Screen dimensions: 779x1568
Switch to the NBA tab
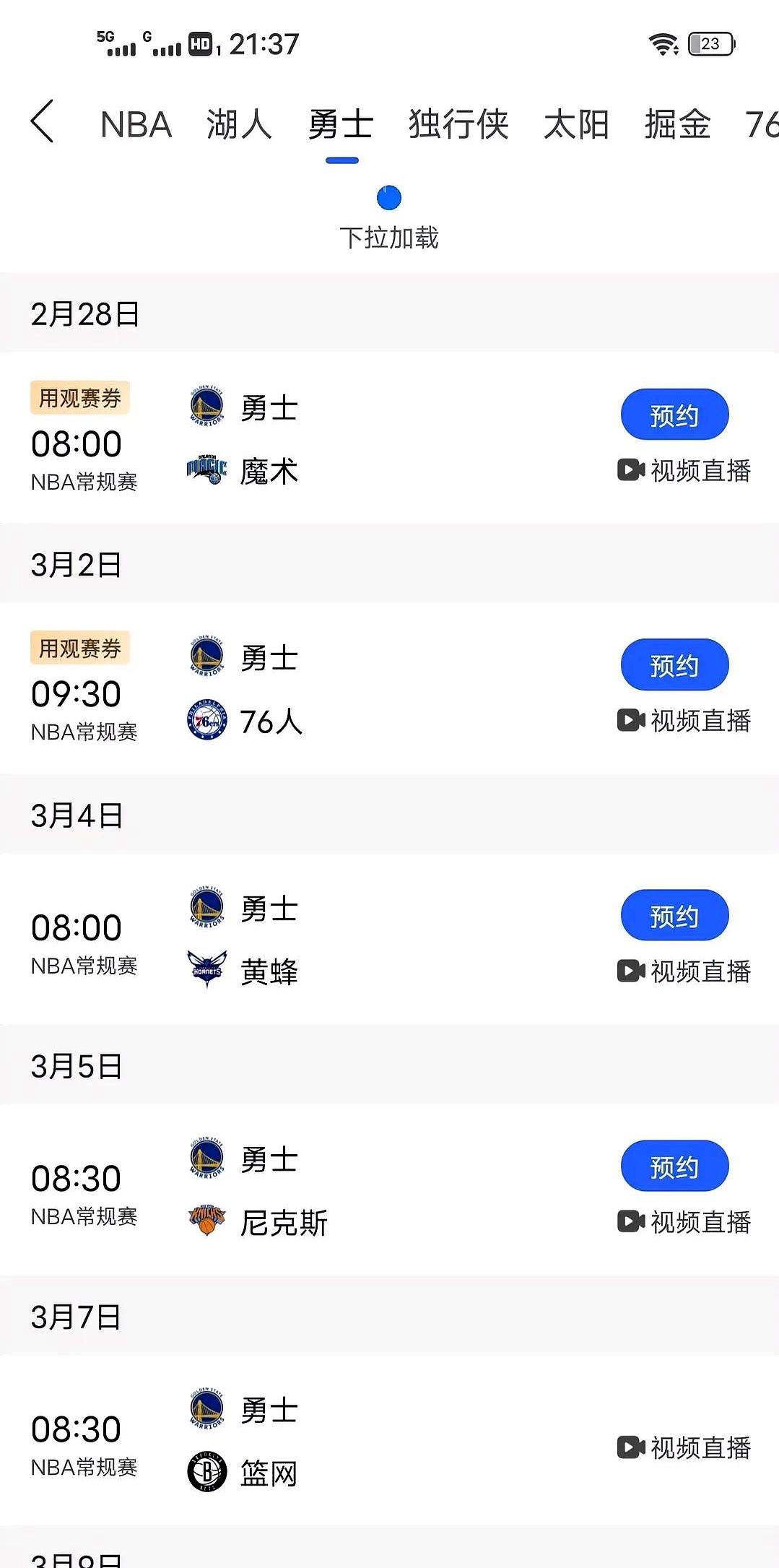pyautogui.click(x=136, y=124)
